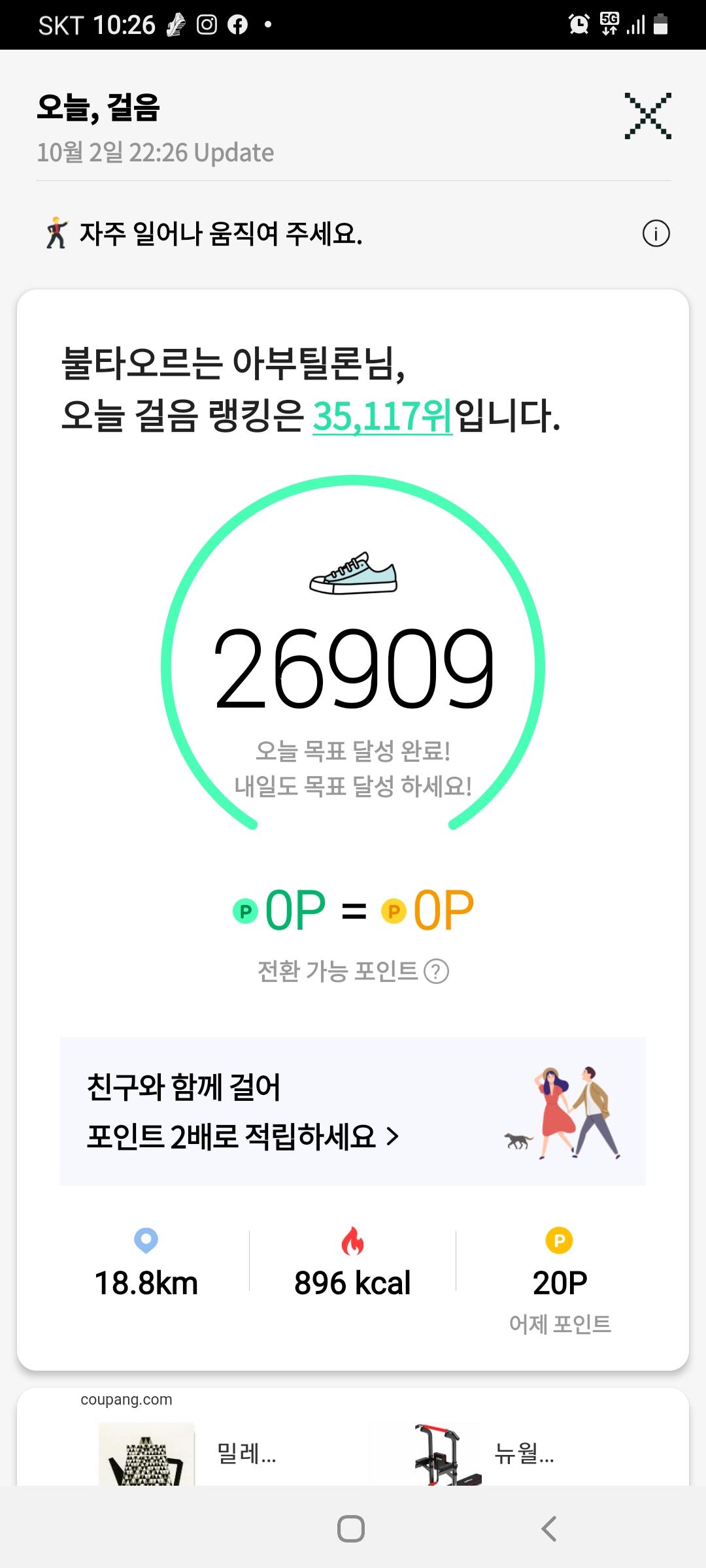Go to the home screen via home button
This screenshot has height=1568, width=706.
pos(351,1528)
